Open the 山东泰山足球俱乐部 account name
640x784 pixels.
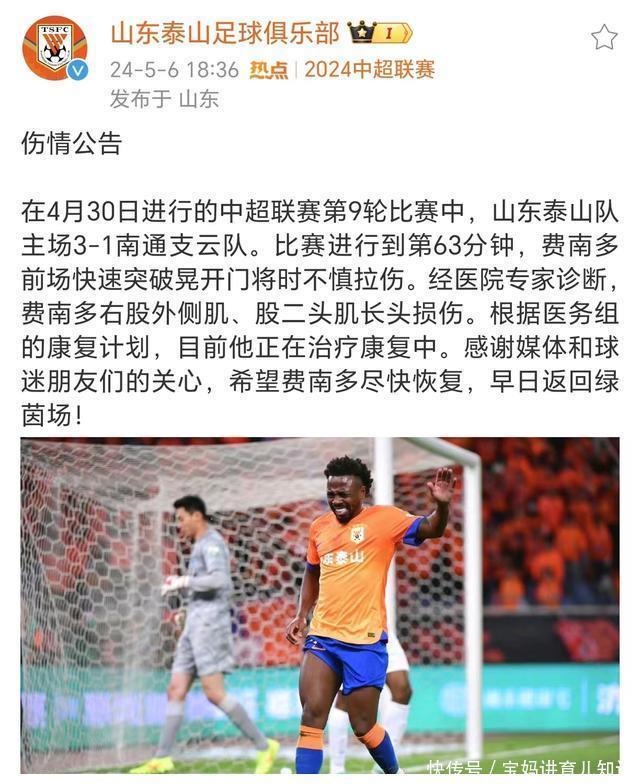225,32
